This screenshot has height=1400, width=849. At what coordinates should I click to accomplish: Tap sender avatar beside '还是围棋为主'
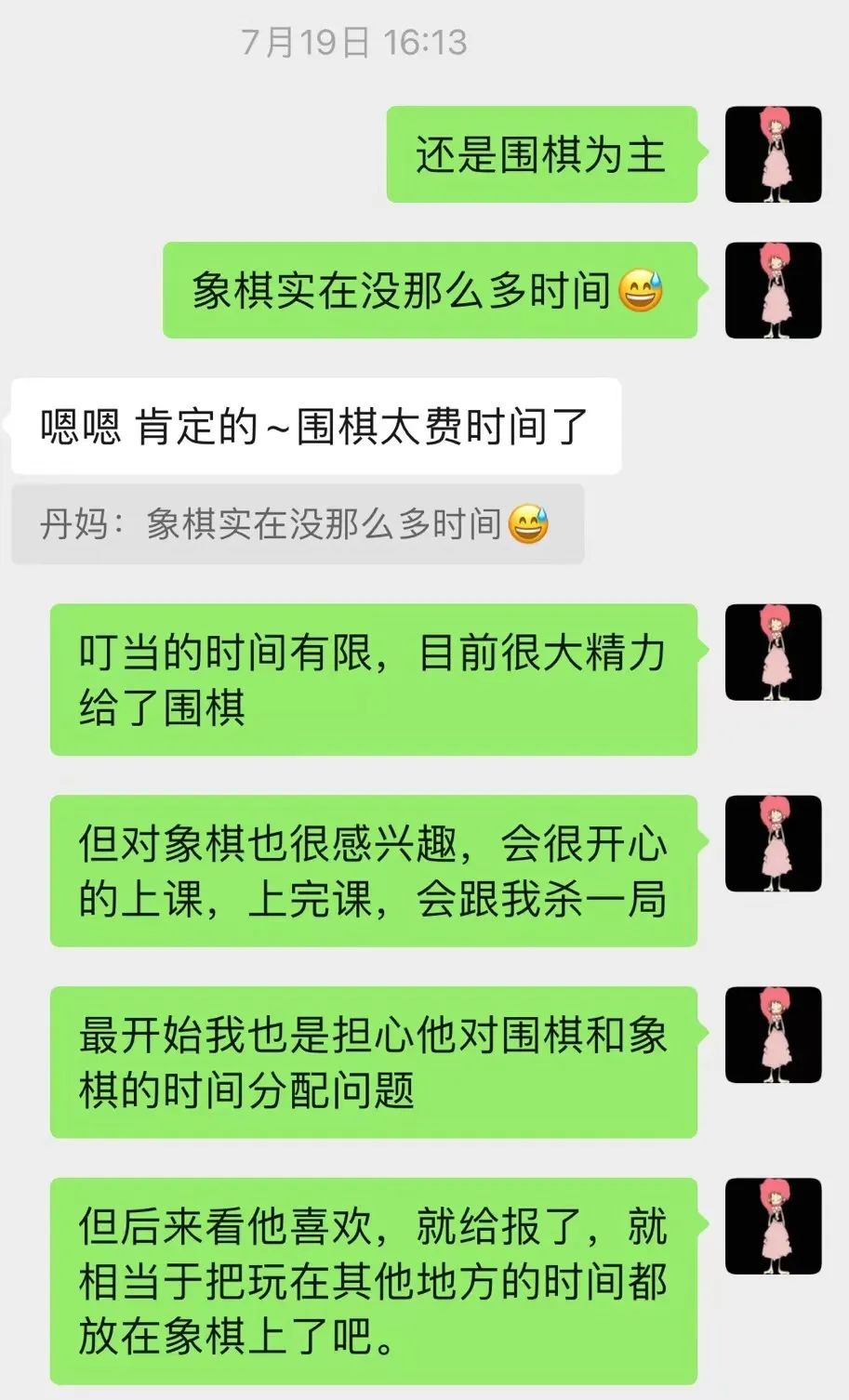[773, 154]
